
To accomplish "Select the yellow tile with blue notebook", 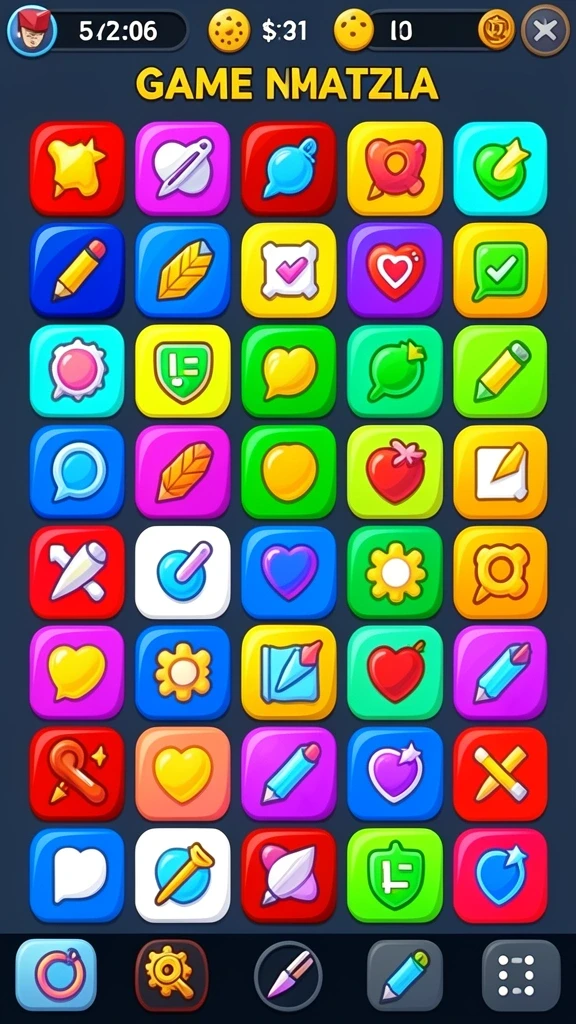I will [289, 673].
